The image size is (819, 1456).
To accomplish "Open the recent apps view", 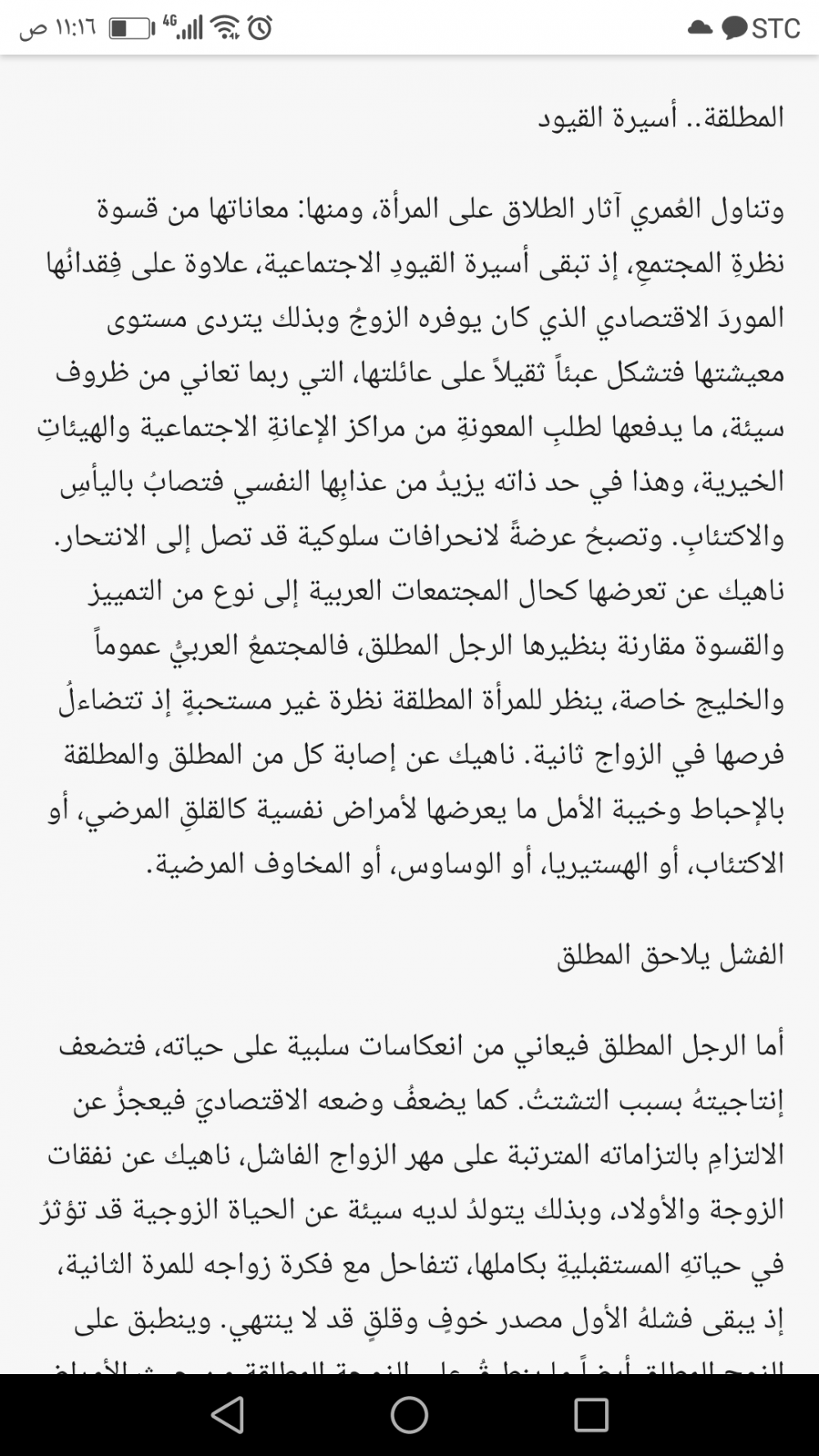I will [x=591, y=1414].
